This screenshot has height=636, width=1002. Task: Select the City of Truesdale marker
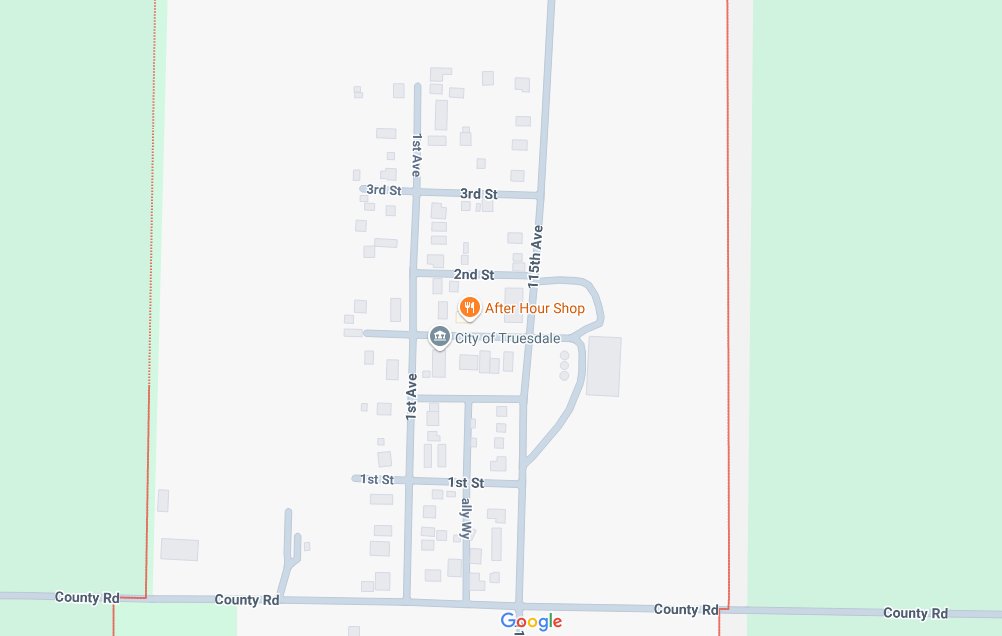439,338
